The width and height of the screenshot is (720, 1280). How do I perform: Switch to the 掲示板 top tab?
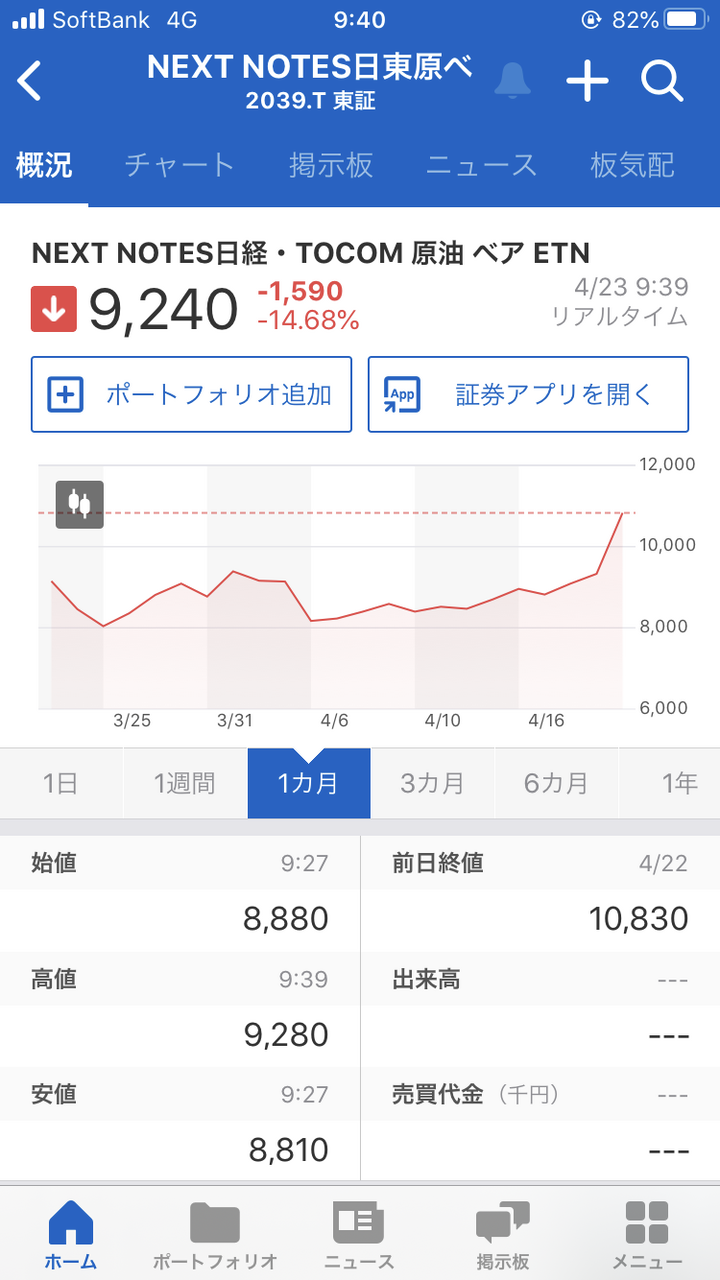pyautogui.click(x=331, y=165)
